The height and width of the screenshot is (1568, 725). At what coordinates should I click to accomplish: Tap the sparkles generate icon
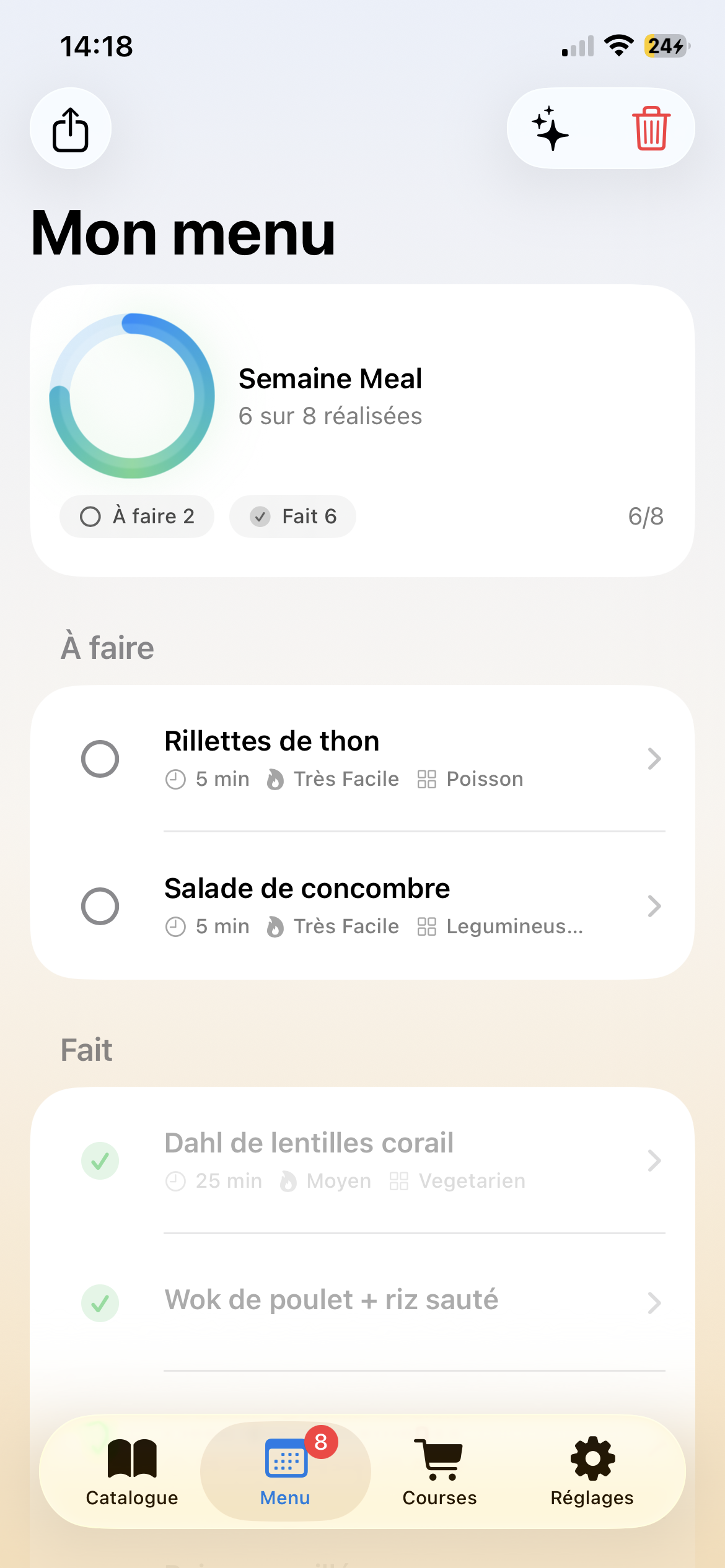(550, 129)
